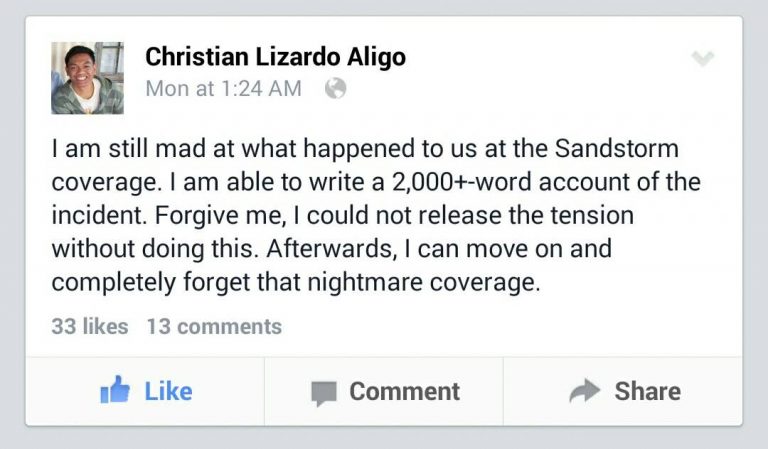Viewport: 768px width, 449px height.
Task: Open the poster's profile picture
Action: click(87, 78)
